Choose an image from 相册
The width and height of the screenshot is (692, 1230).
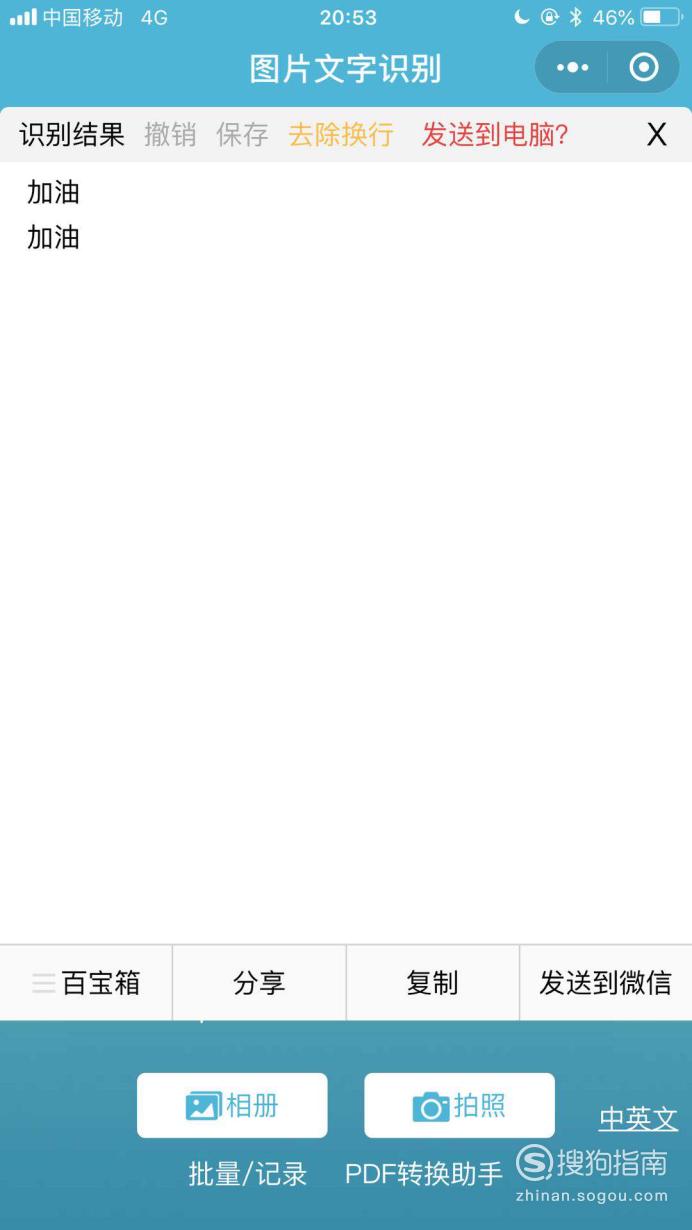232,1105
